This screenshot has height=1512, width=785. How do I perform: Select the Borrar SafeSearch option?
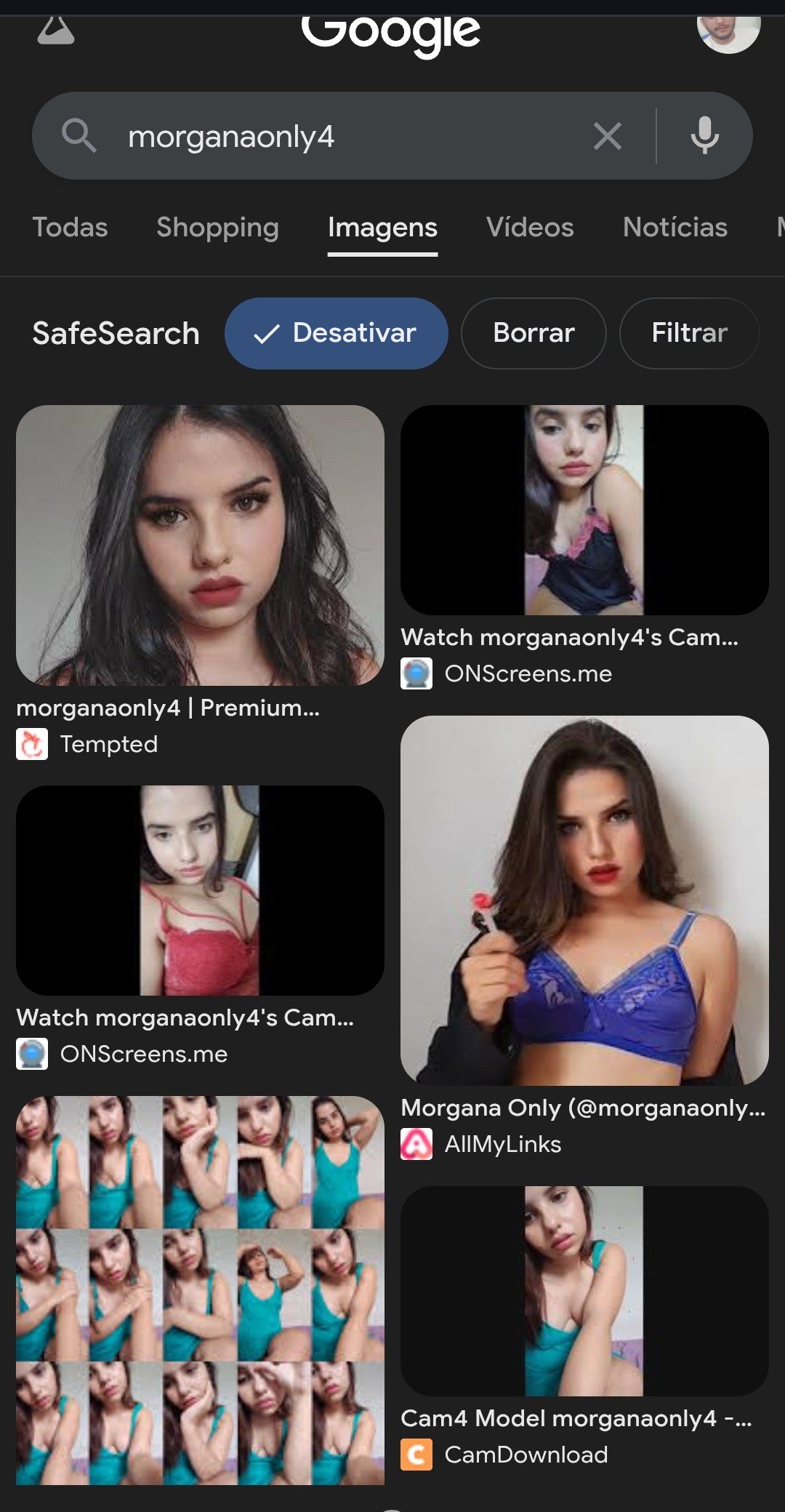pyautogui.click(x=534, y=333)
